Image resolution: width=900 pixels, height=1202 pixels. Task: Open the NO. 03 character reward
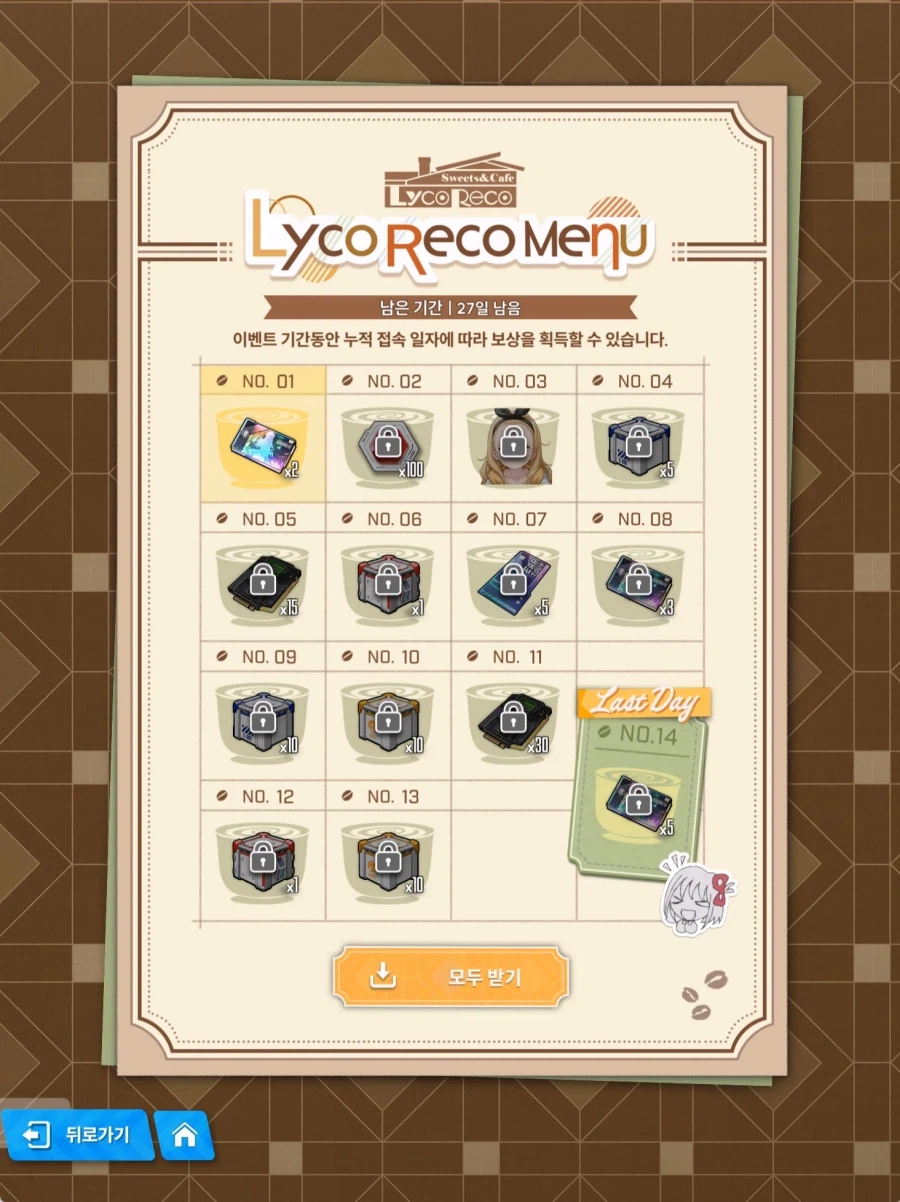(x=513, y=446)
